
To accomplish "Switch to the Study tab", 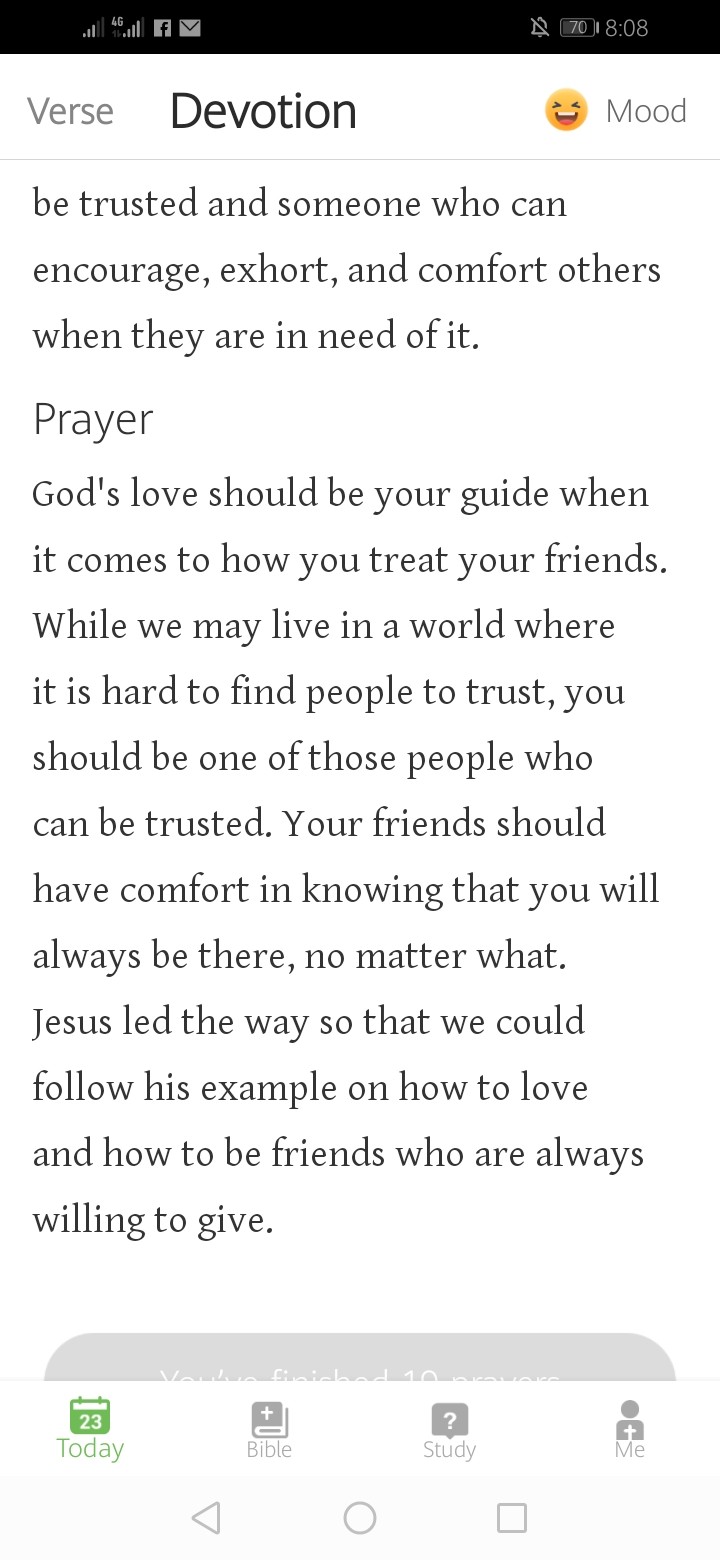I will (449, 1431).
